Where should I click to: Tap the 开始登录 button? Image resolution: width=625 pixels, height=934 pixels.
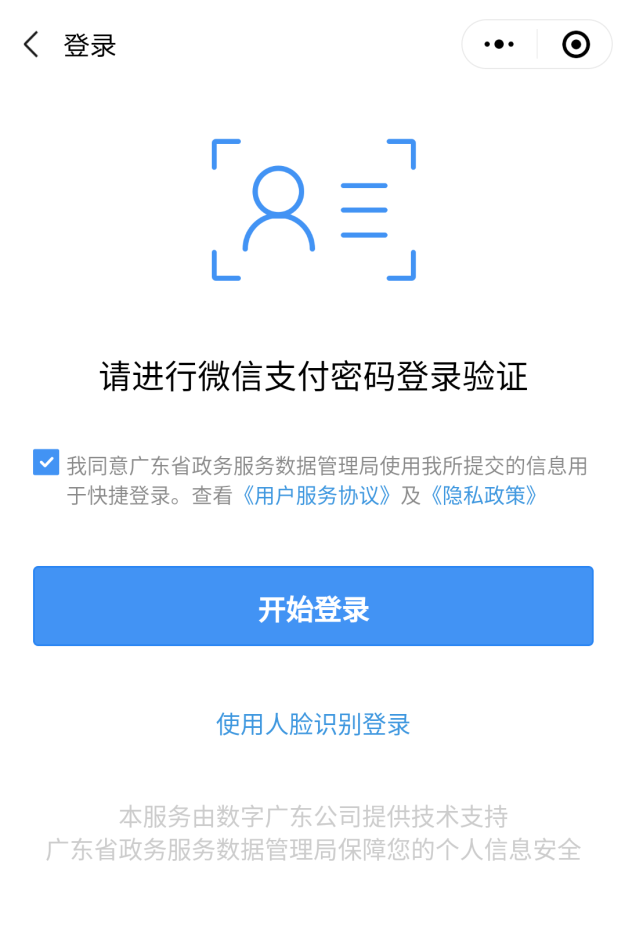point(313,607)
